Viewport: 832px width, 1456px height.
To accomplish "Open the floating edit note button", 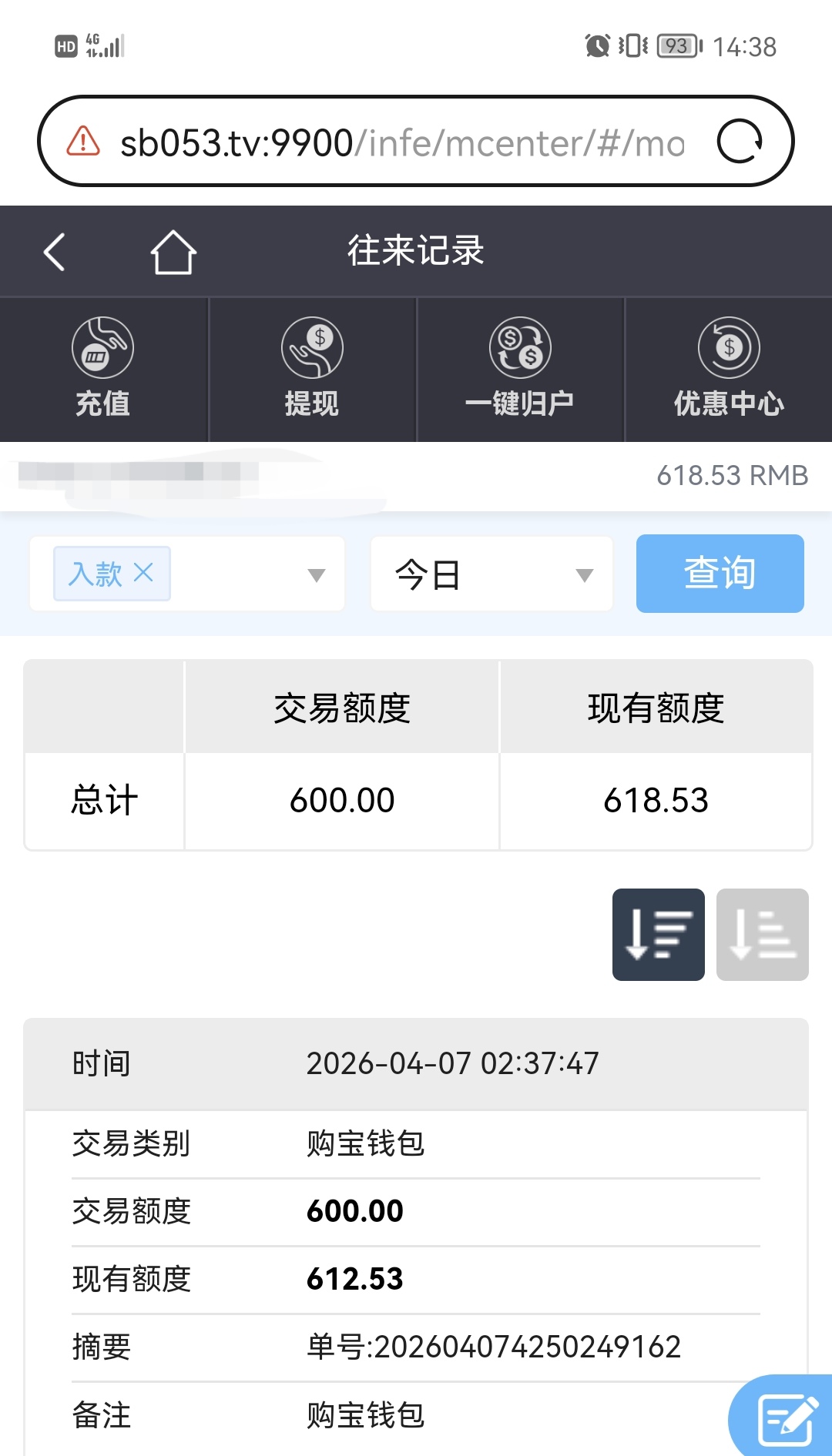I will tap(786, 1418).
